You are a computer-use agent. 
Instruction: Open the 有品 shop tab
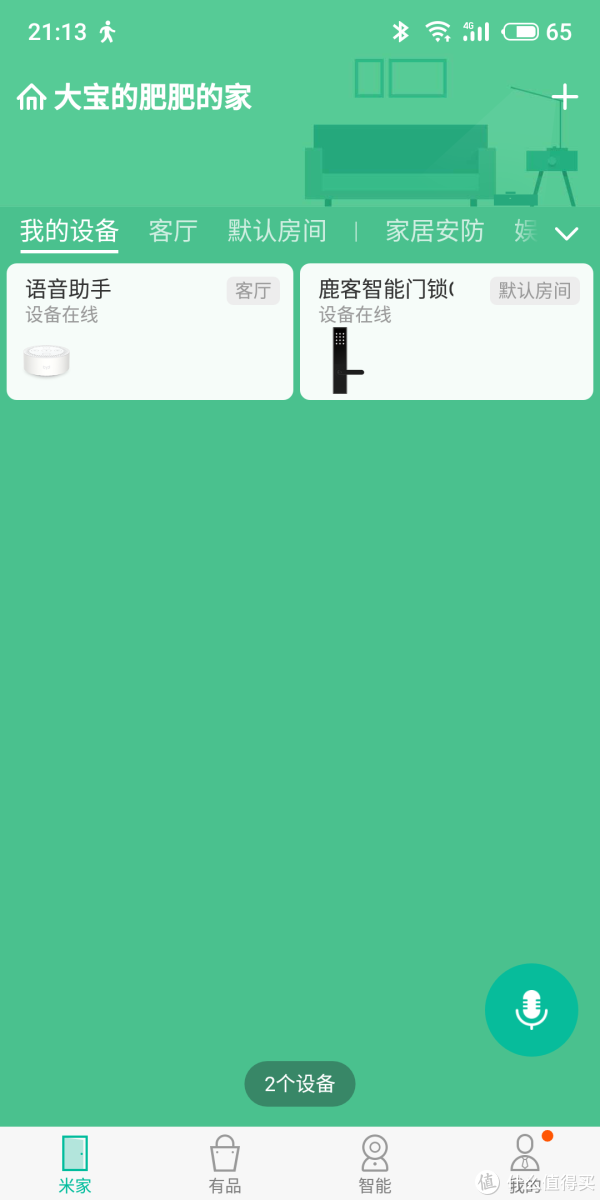225,1163
